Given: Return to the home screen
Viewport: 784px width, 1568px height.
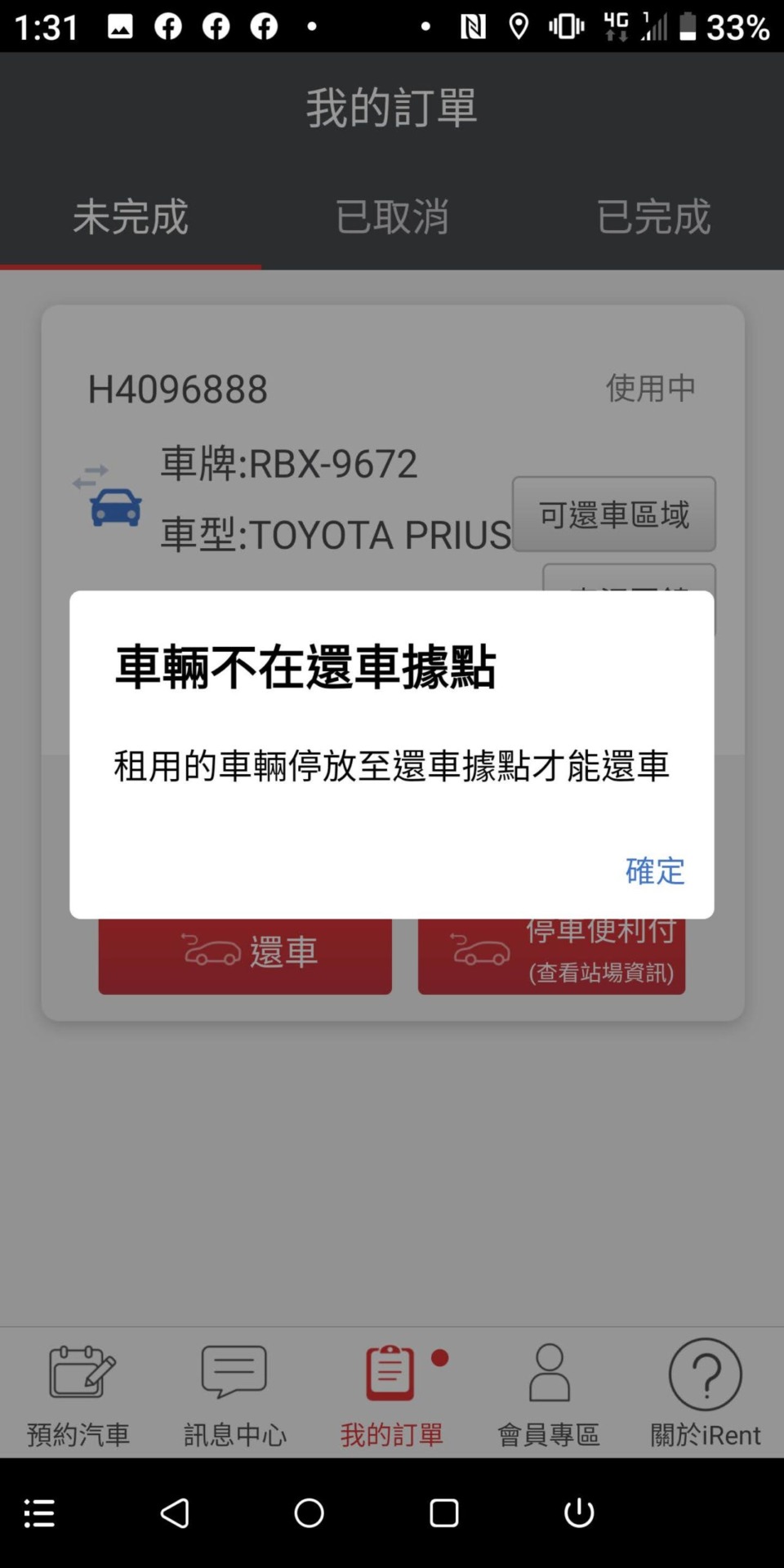Looking at the screenshot, I should point(309,1513).
